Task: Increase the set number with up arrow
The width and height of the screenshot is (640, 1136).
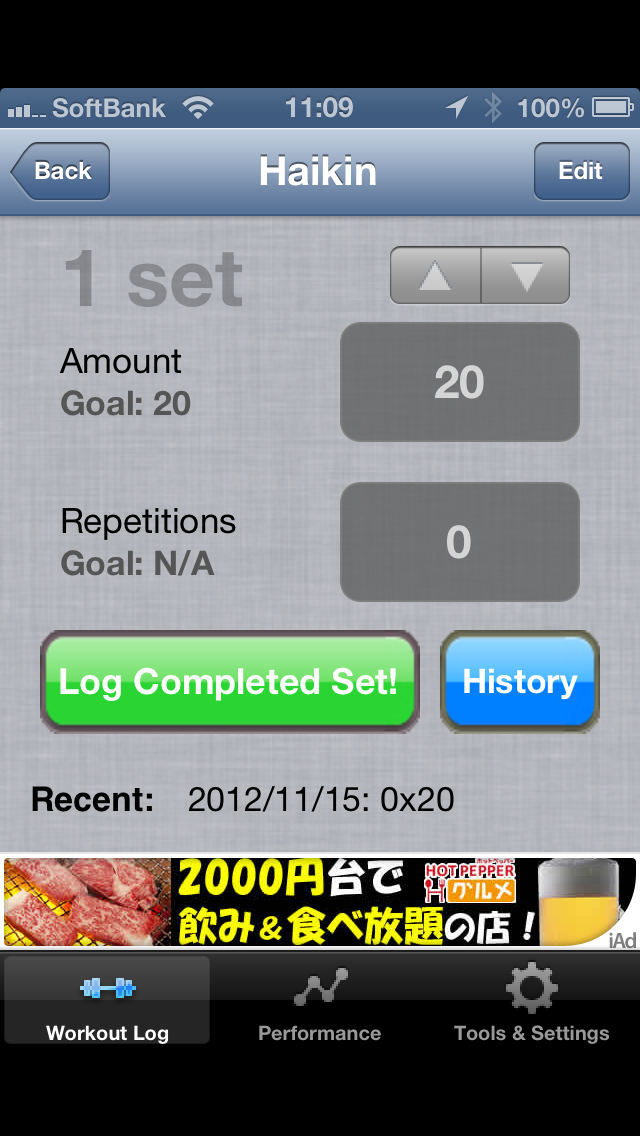Action: click(x=435, y=275)
